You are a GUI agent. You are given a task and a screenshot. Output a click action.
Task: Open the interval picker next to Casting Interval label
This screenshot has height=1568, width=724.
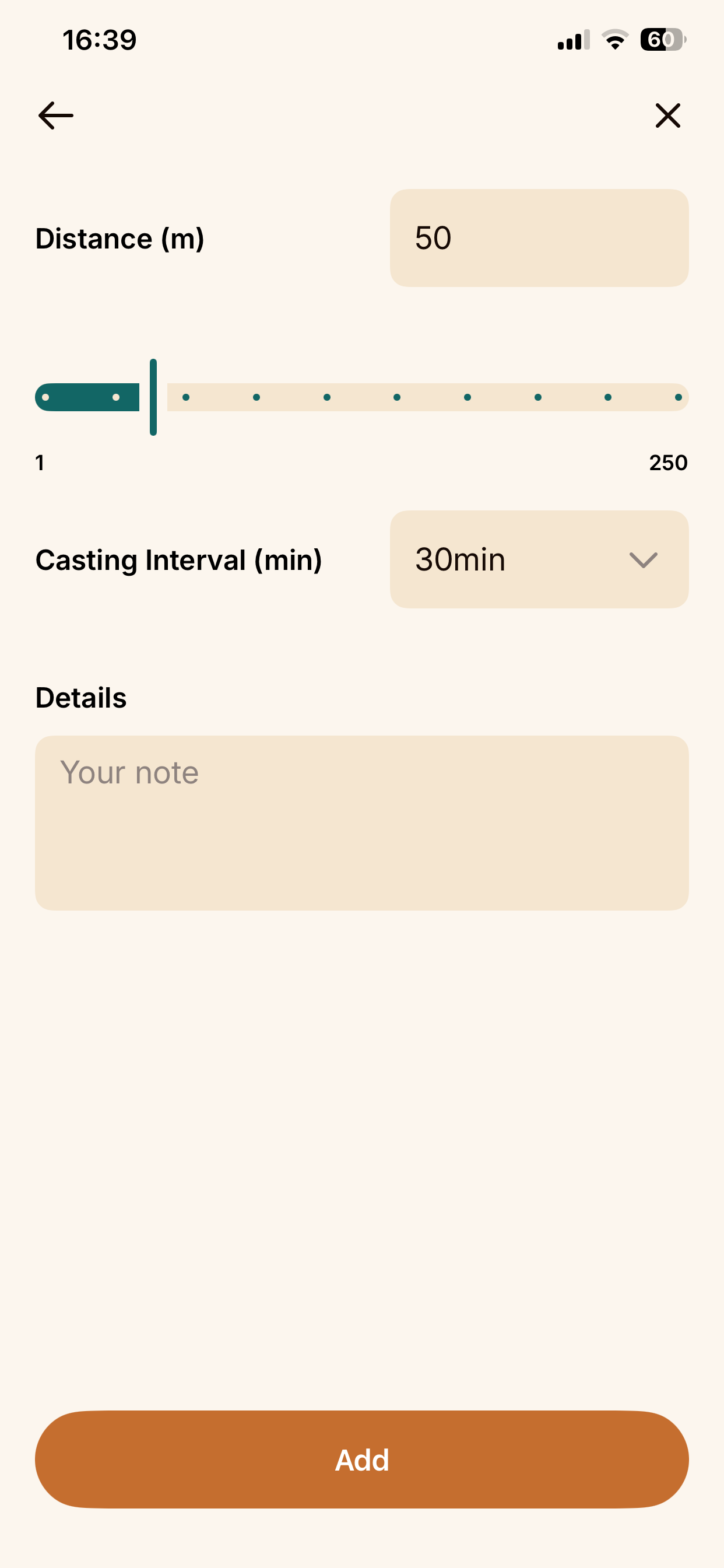pos(539,559)
